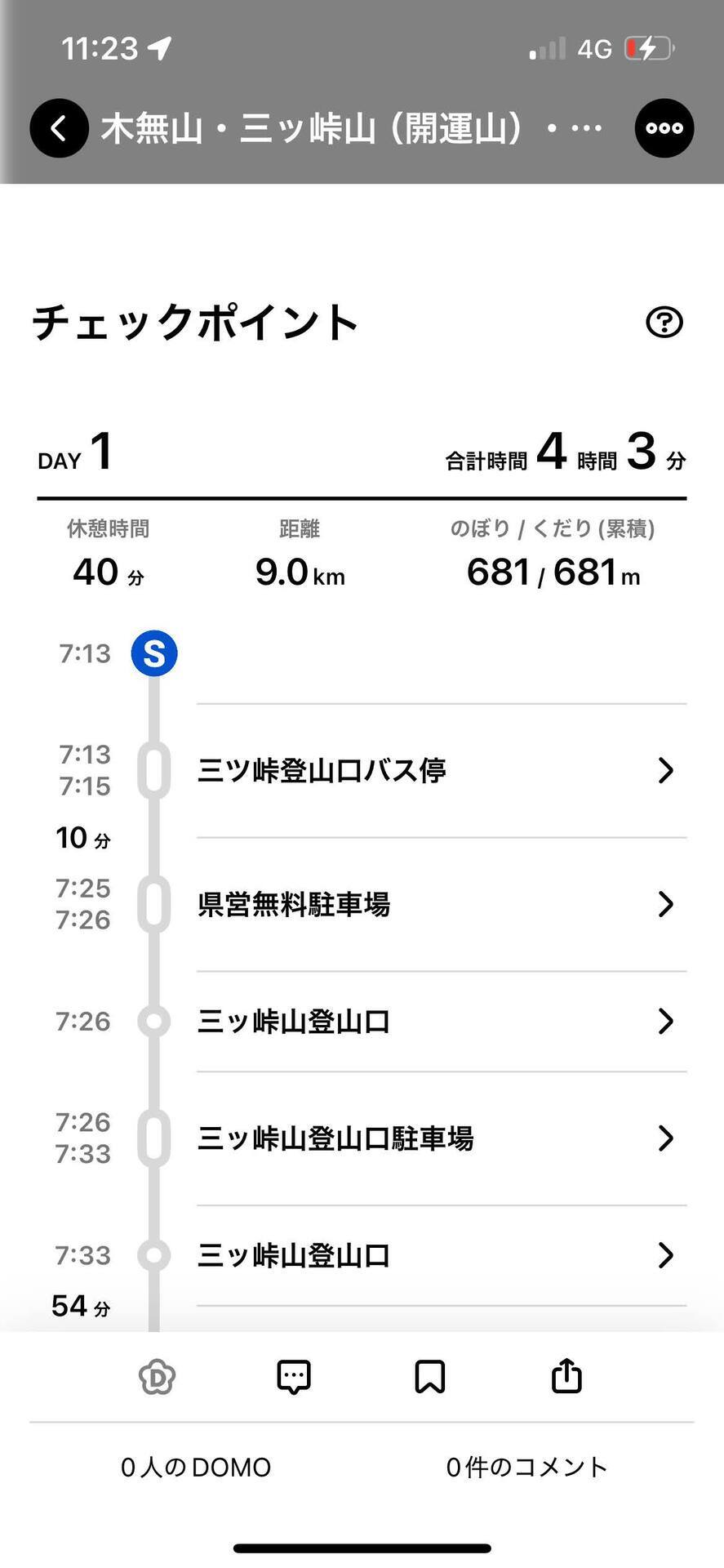Show the 0件のコメント section
Viewport: 724px width, 1568px height.
point(527,1468)
